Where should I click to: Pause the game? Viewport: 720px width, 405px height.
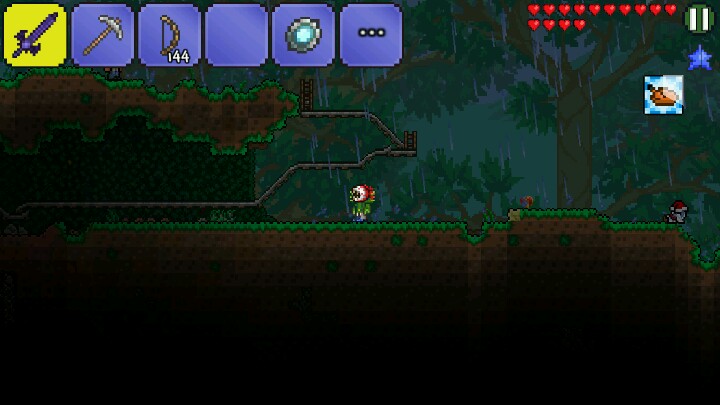pos(698,19)
